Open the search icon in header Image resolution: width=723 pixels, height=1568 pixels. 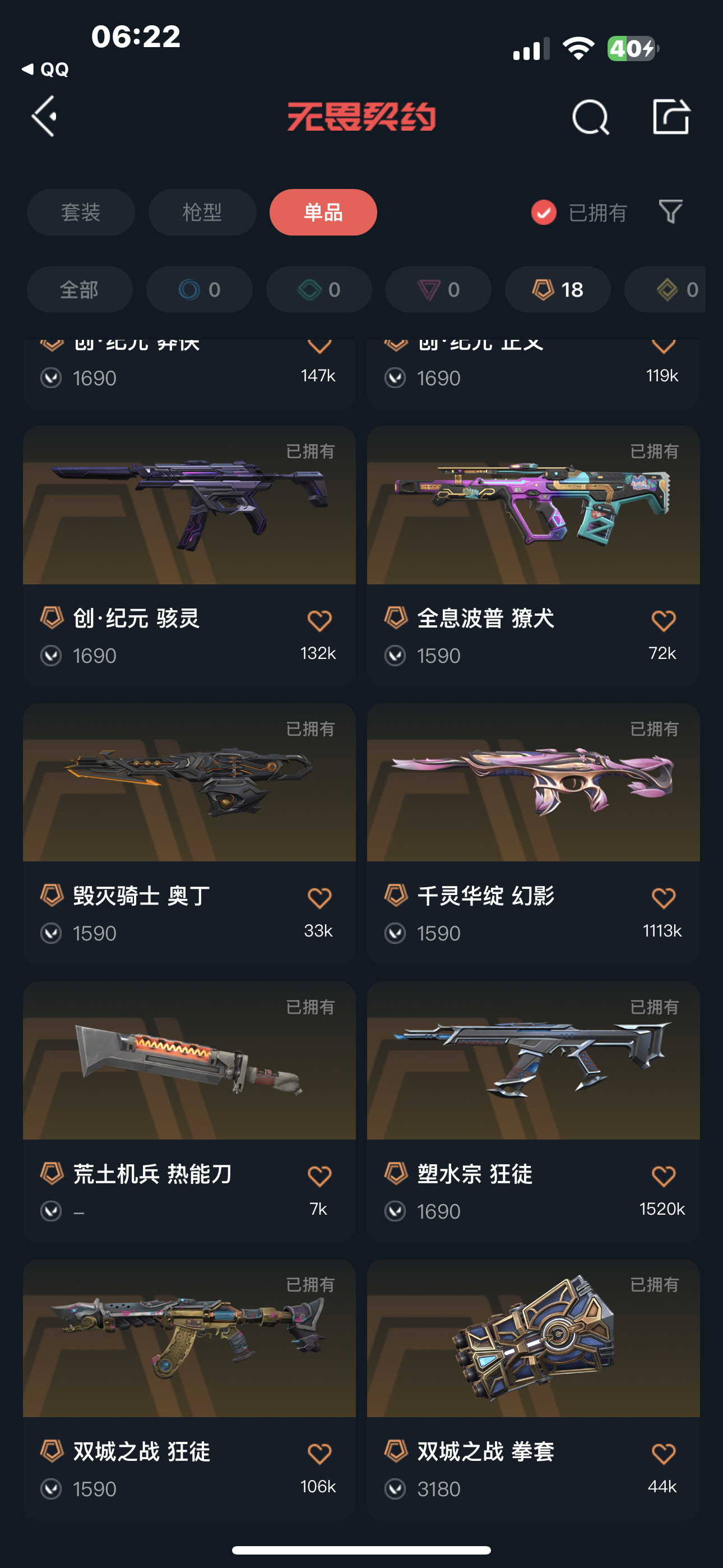[x=590, y=117]
